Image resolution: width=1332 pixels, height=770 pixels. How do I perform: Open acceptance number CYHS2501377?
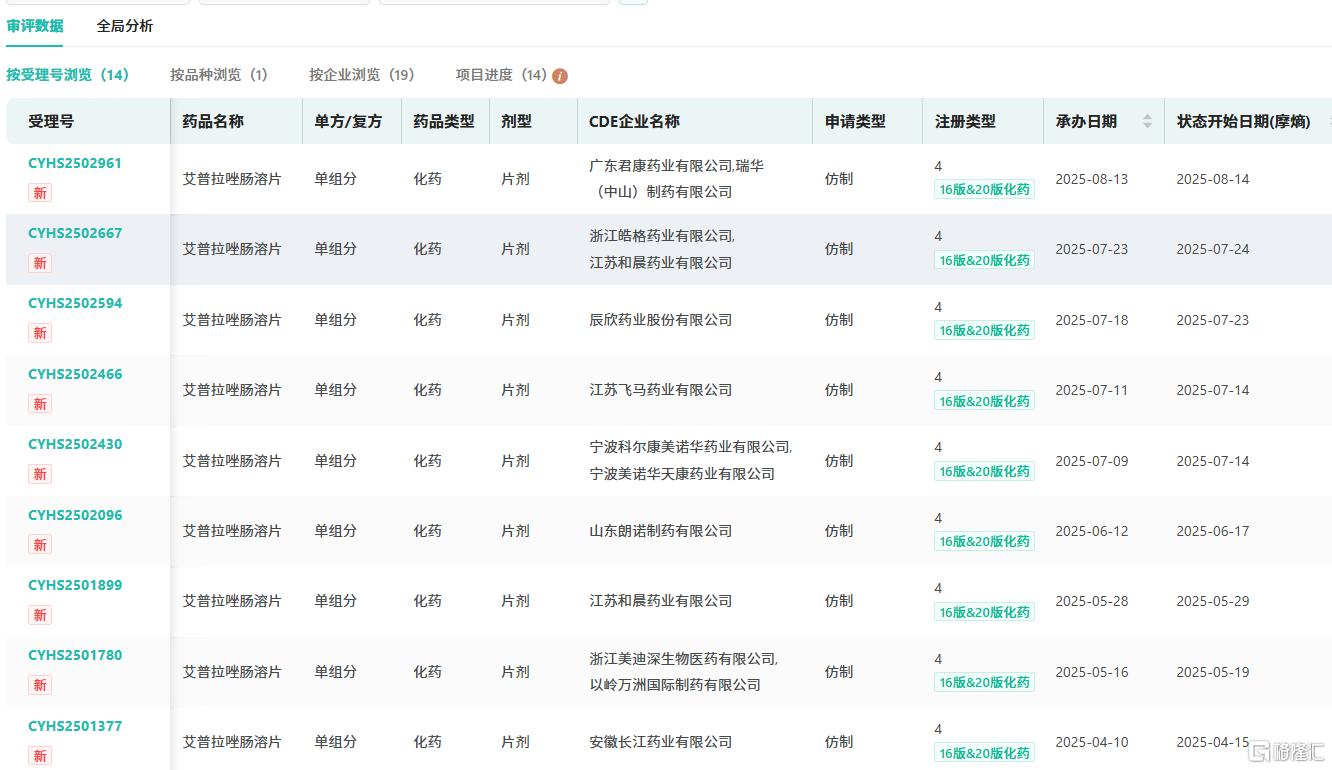coord(75,726)
